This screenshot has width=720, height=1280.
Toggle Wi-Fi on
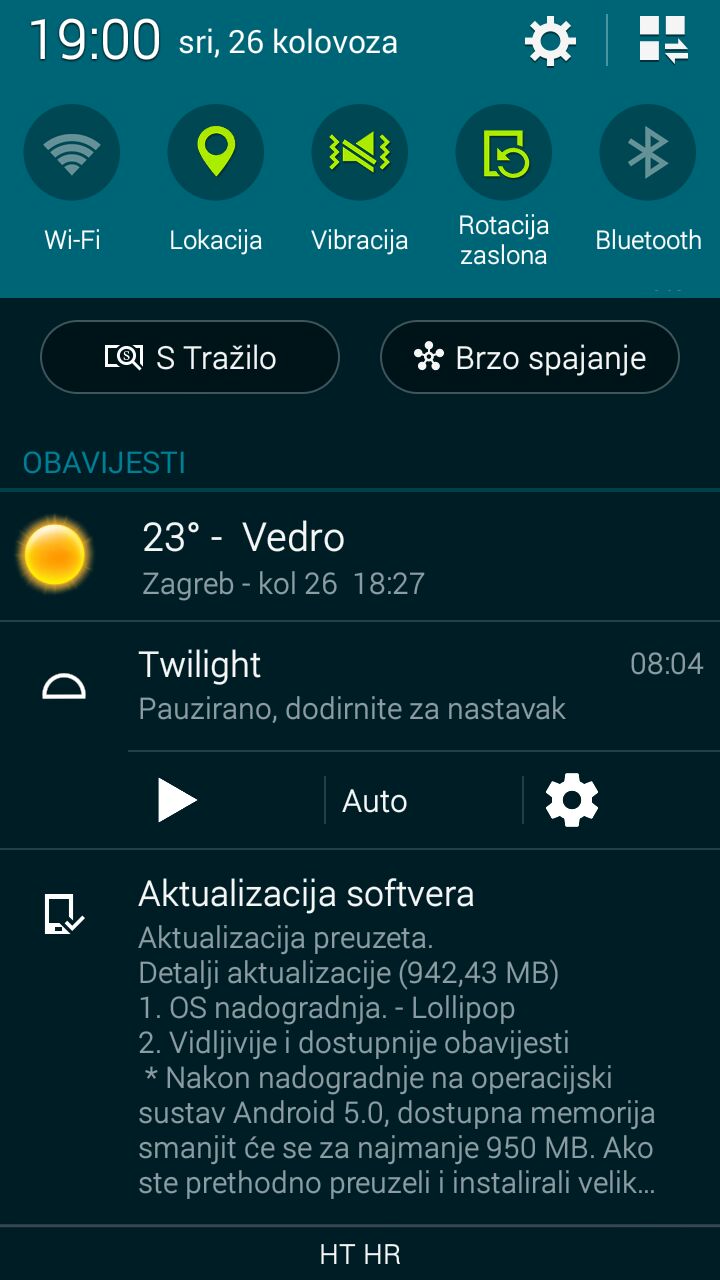pyautogui.click(x=72, y=153)
